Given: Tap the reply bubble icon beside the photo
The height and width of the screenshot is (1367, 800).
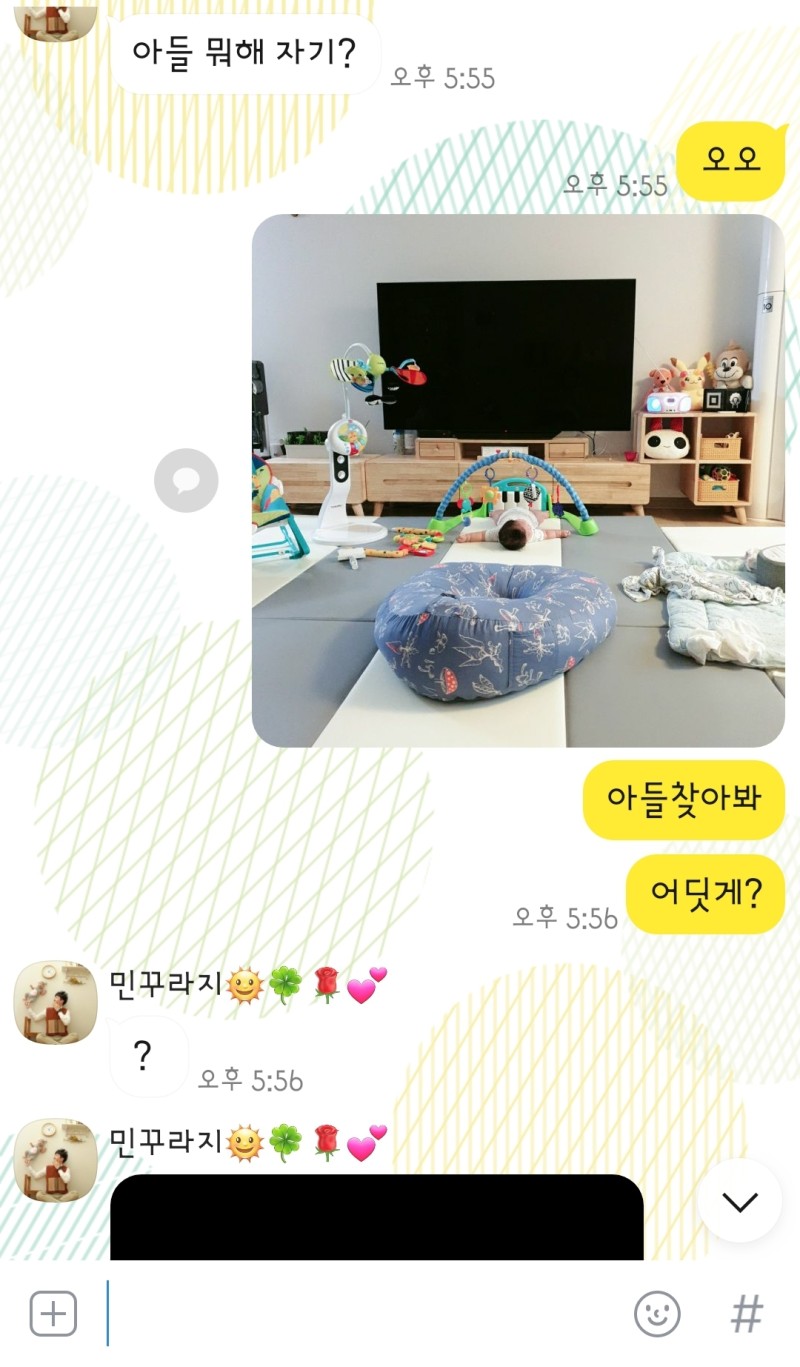Looking at the screenshot, I should click(186, 481).
